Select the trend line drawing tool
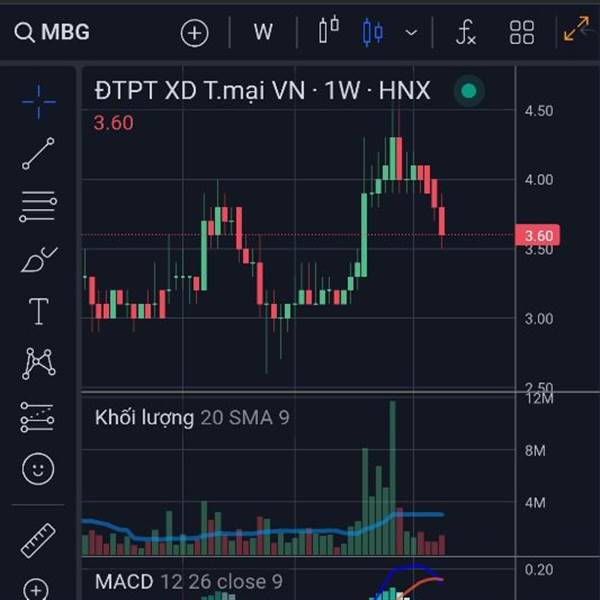 (x=38, y=153)
